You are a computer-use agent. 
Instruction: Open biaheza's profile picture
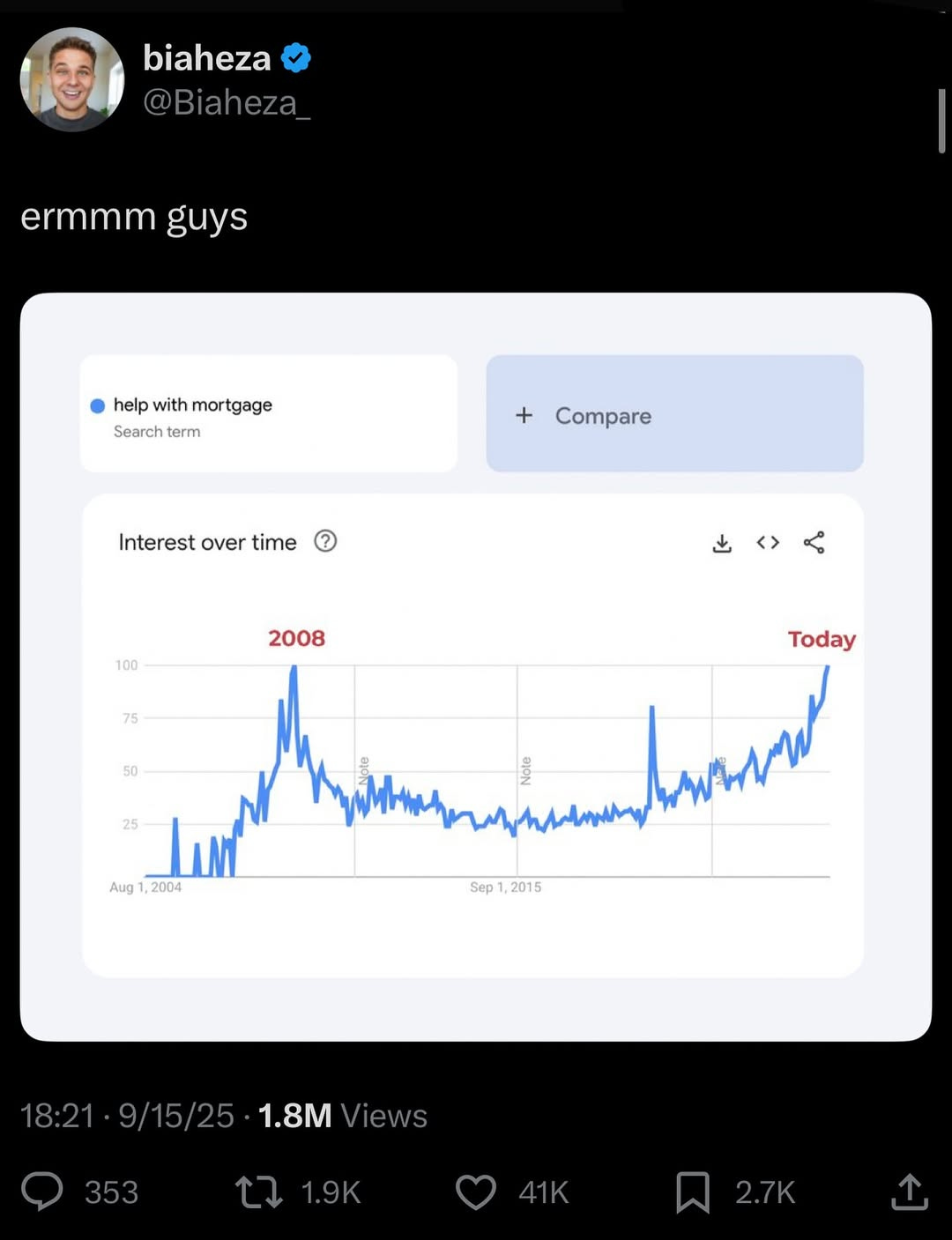click(x=72, y=79)
